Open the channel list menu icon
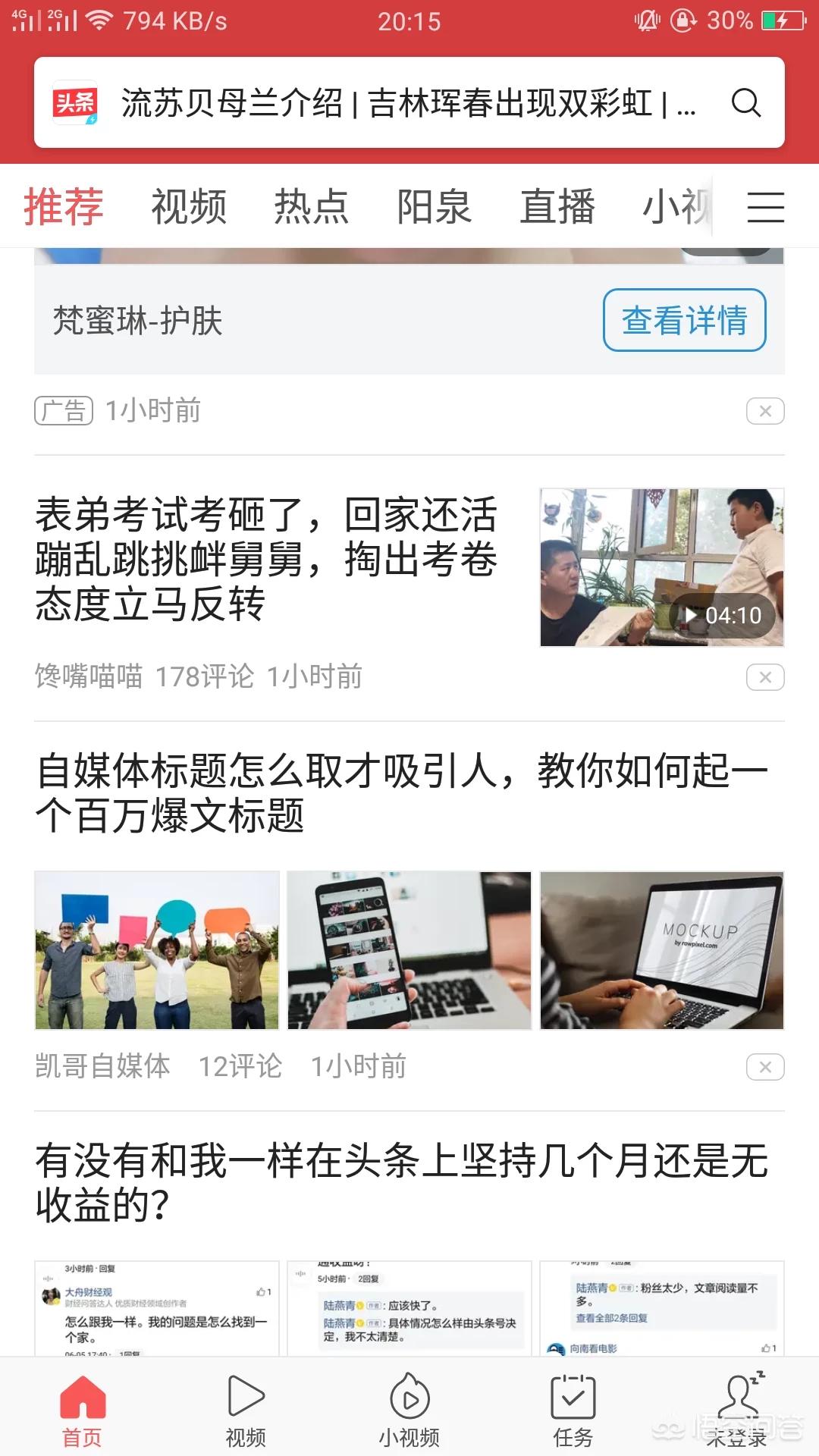 [765, 207]
